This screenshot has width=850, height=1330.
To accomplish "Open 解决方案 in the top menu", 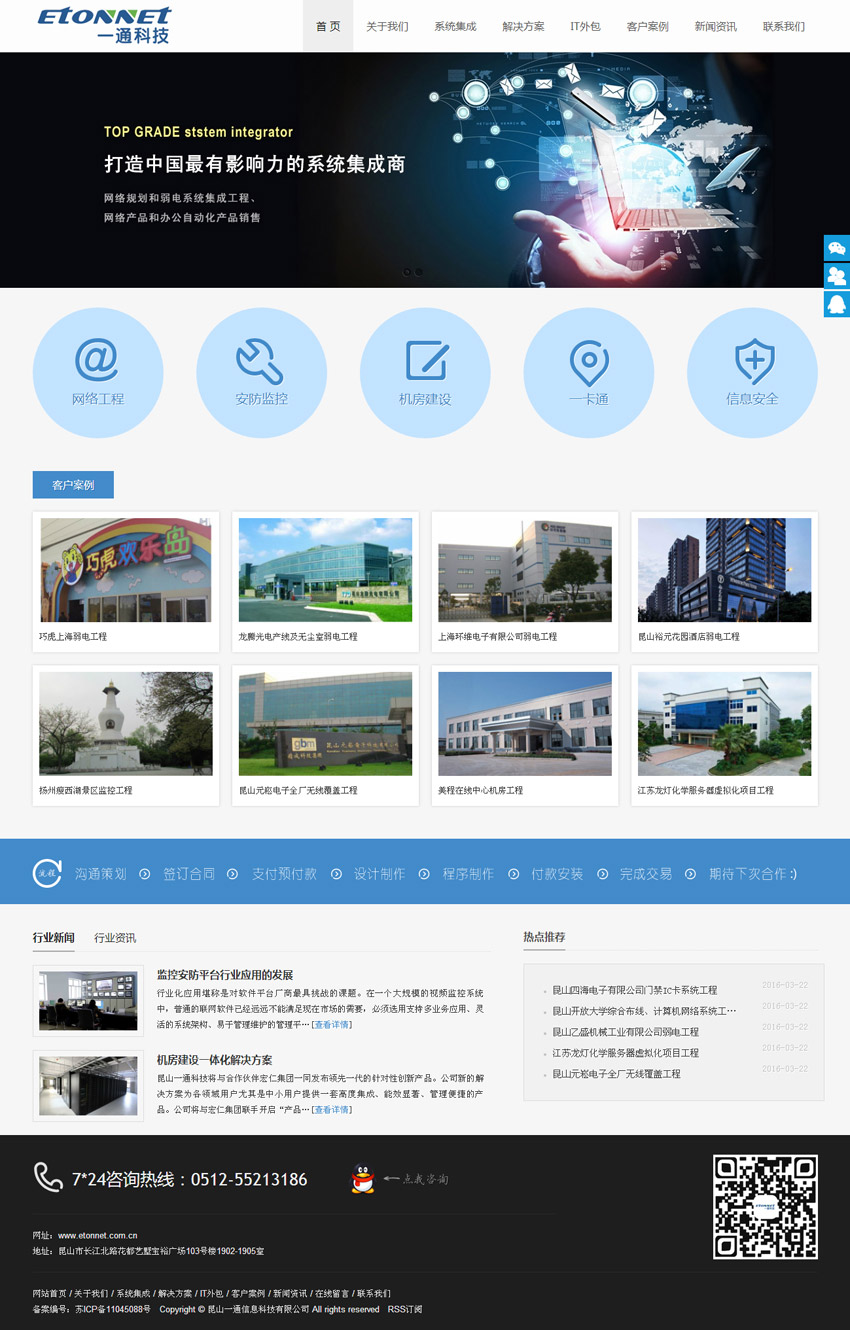I will (x=523, y=26).
